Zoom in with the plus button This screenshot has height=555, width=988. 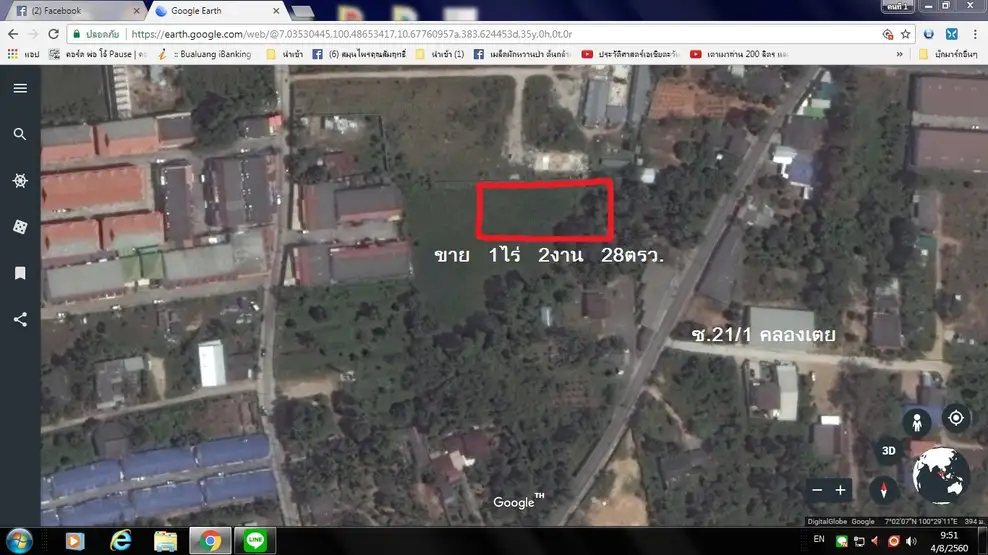pos(841,490)
